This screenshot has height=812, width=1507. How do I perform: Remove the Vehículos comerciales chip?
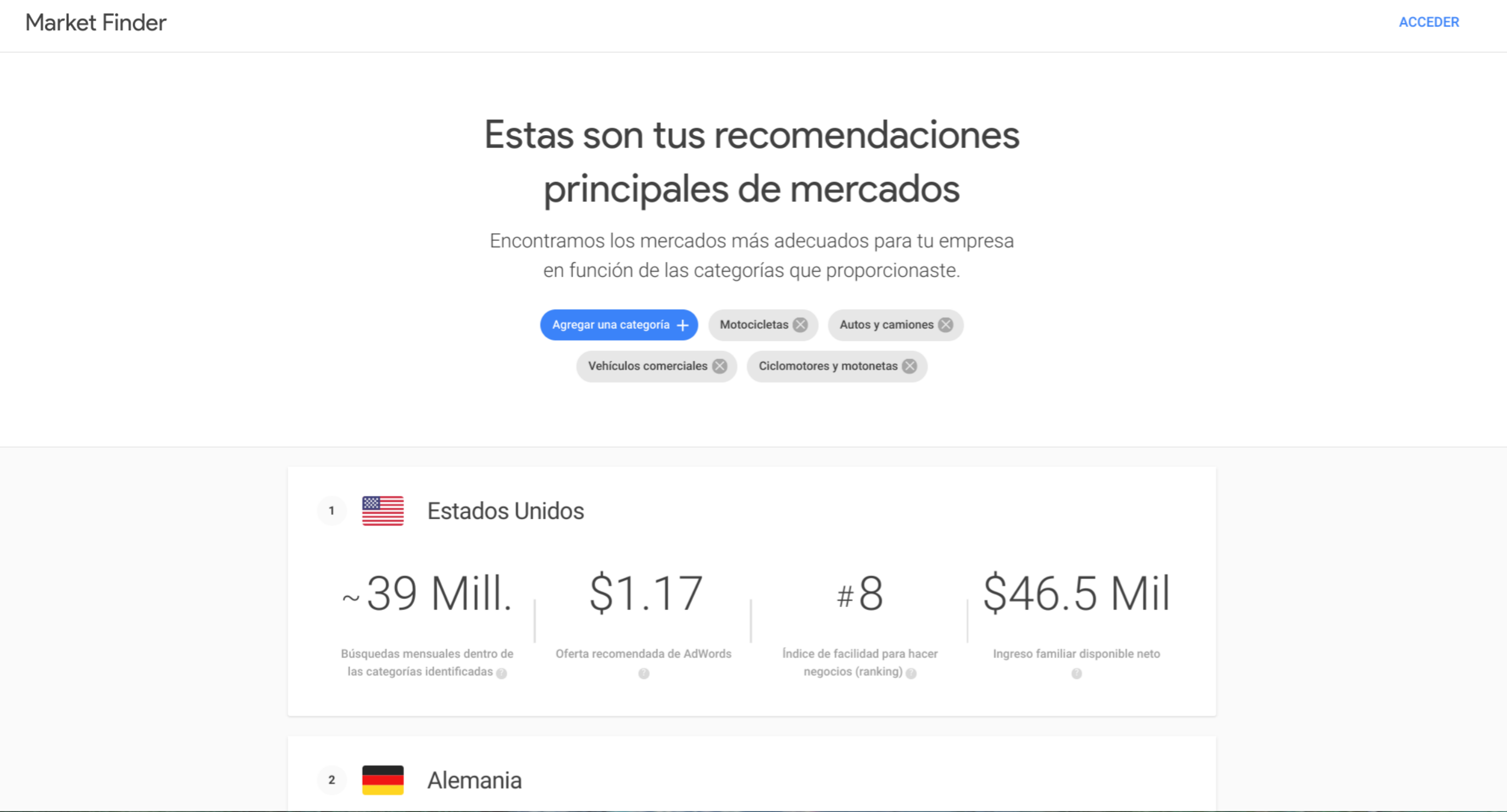click(719, 366)
